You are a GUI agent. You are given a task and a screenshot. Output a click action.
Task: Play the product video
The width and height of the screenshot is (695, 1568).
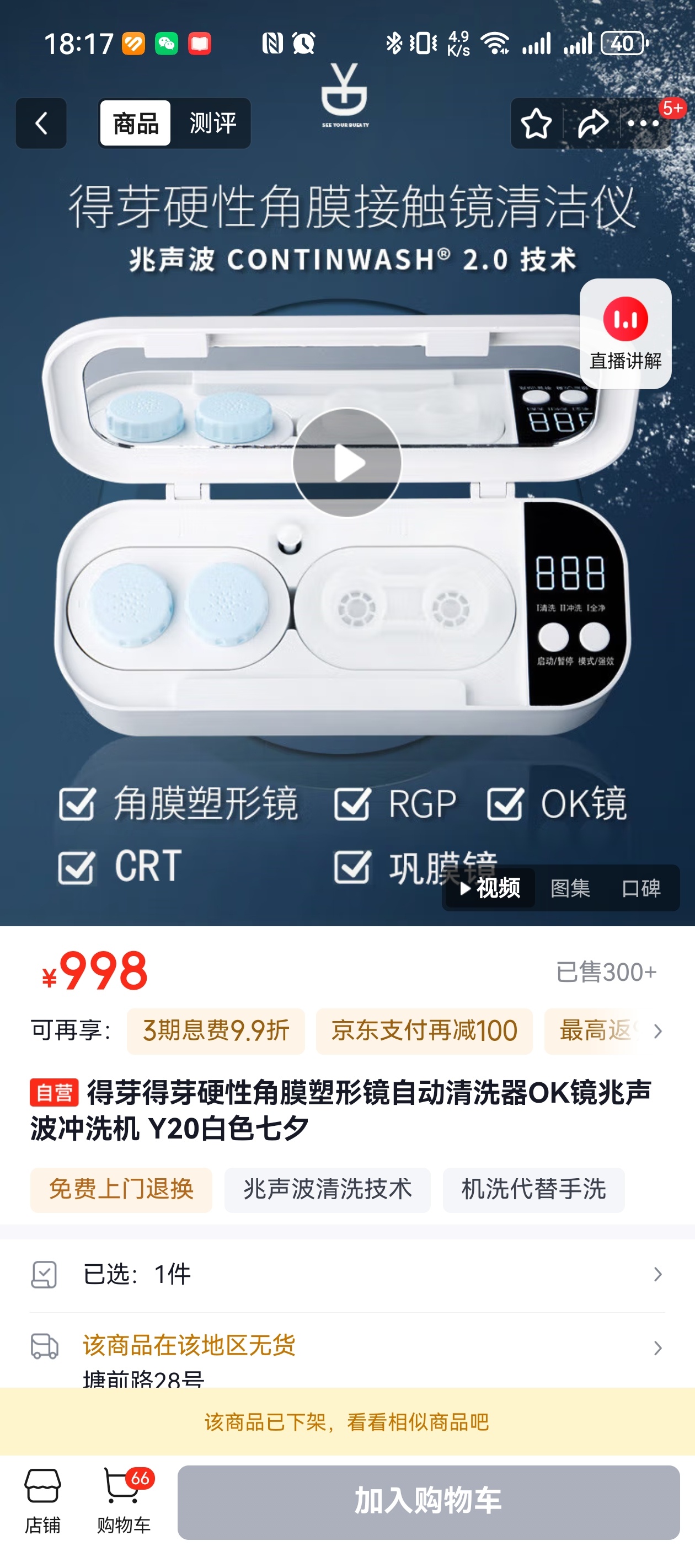pos(347,463)
